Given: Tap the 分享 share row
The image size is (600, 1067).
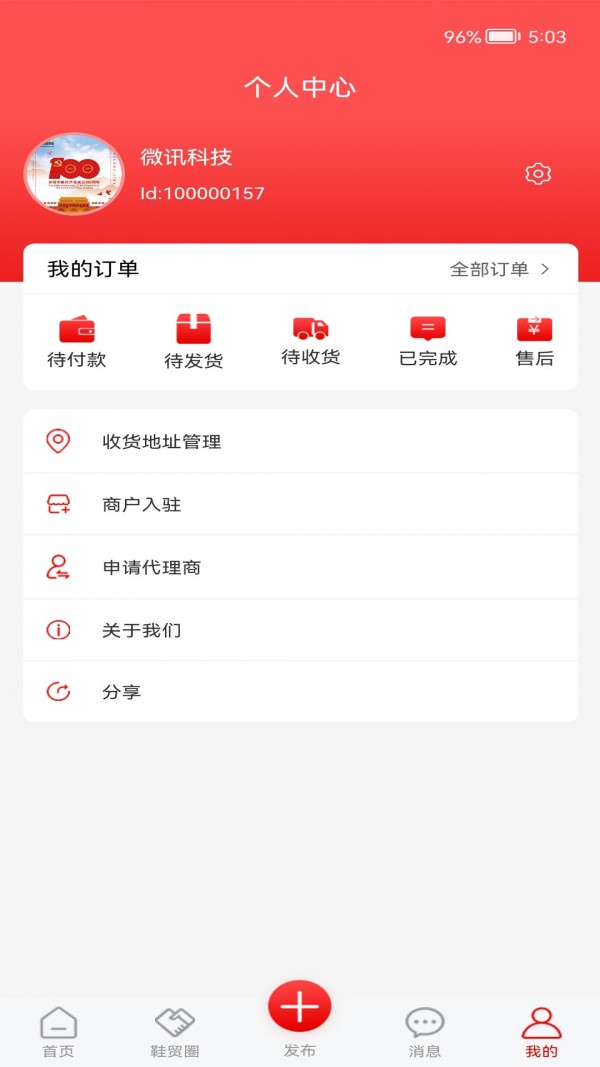Looking at the screenshot, I should pos(300,692).
